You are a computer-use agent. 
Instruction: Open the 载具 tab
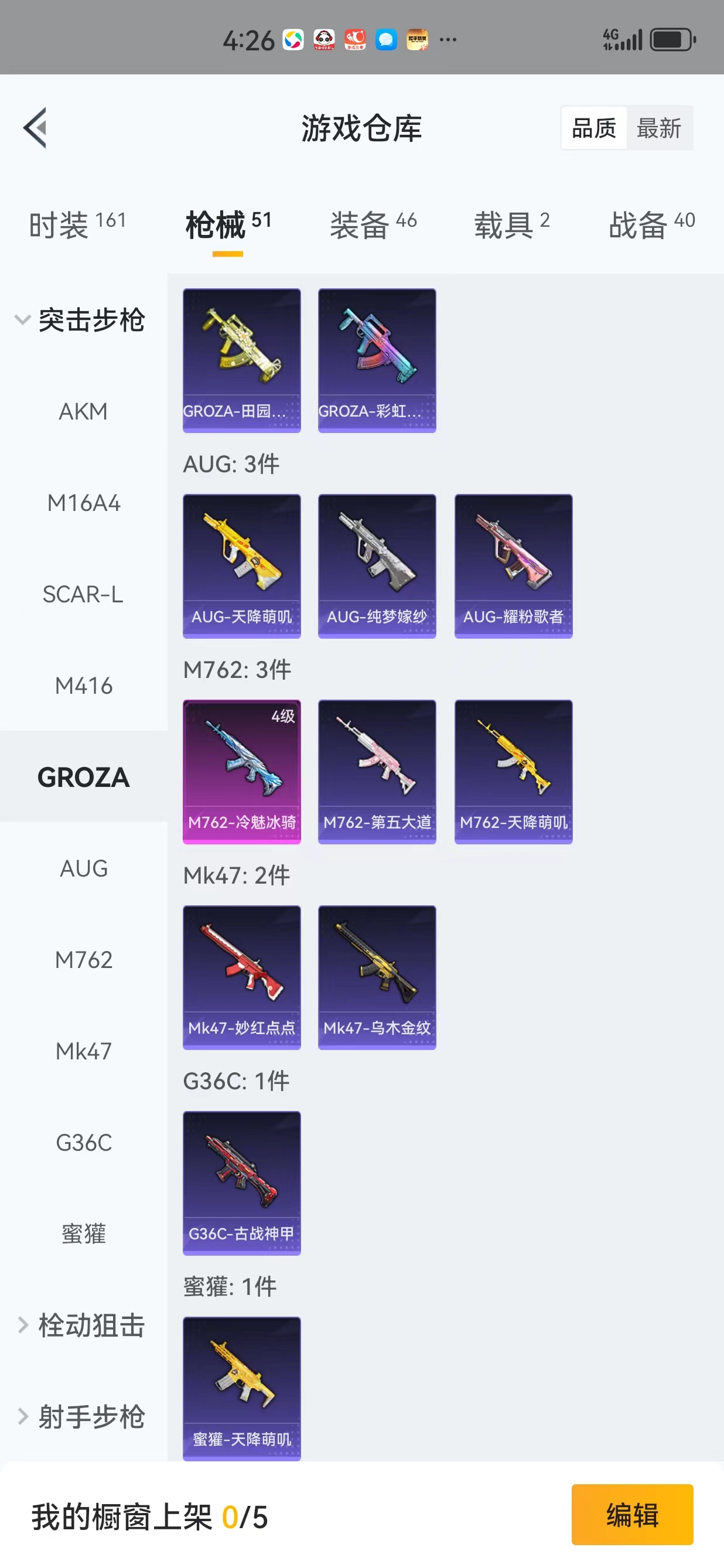pos(512,224)
